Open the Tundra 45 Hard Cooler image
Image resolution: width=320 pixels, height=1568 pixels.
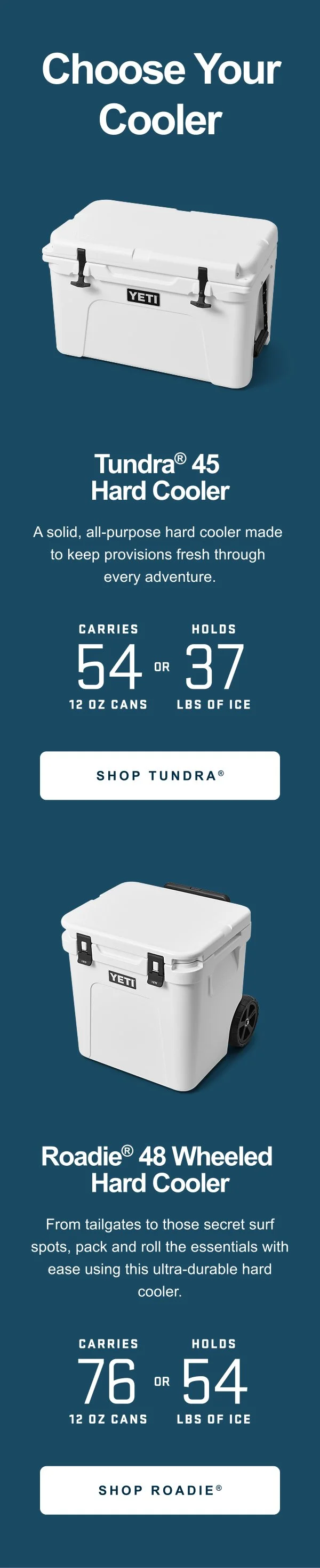coord(159,295)
